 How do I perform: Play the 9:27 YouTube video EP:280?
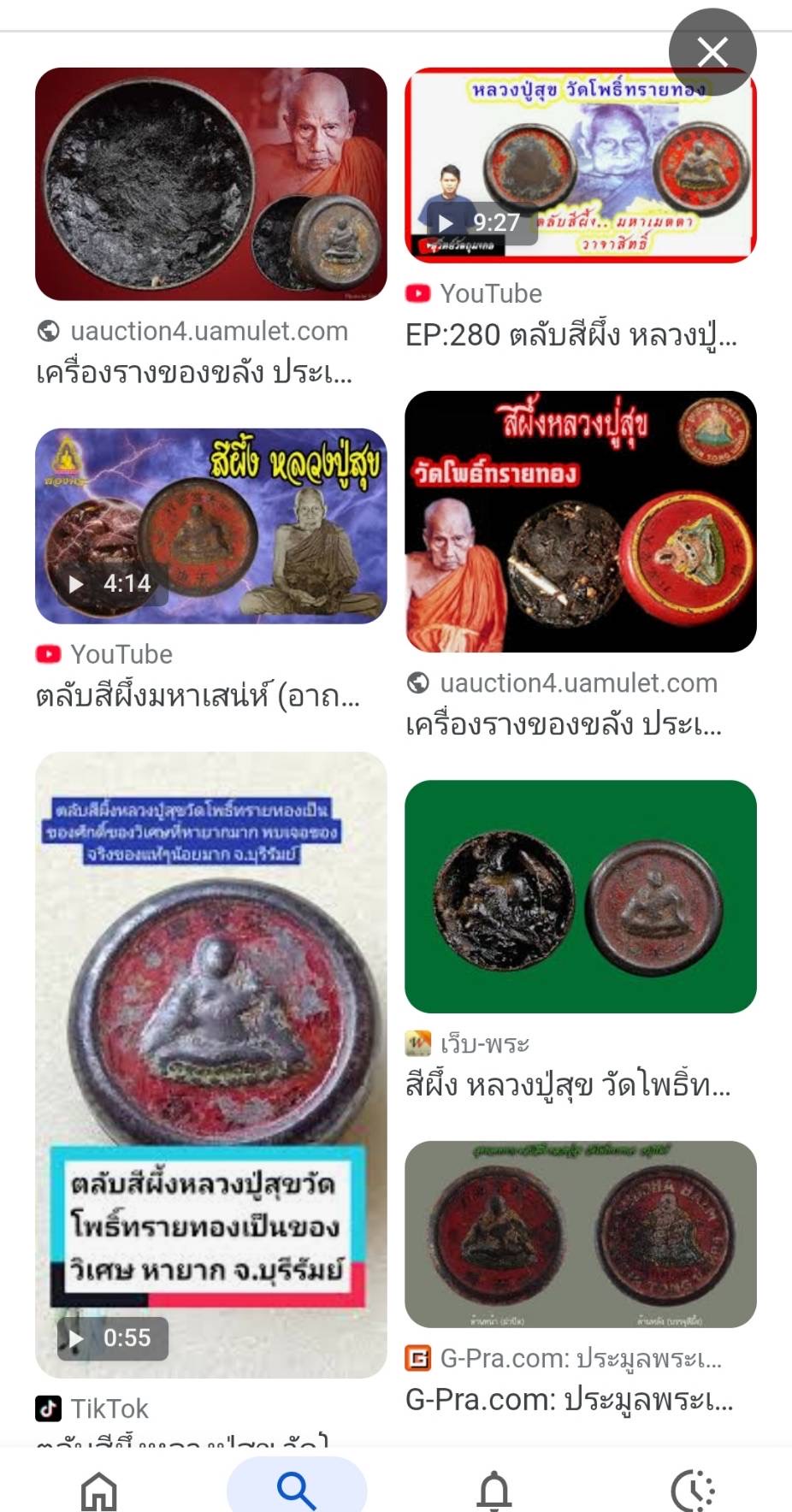[x=580, y=165]
